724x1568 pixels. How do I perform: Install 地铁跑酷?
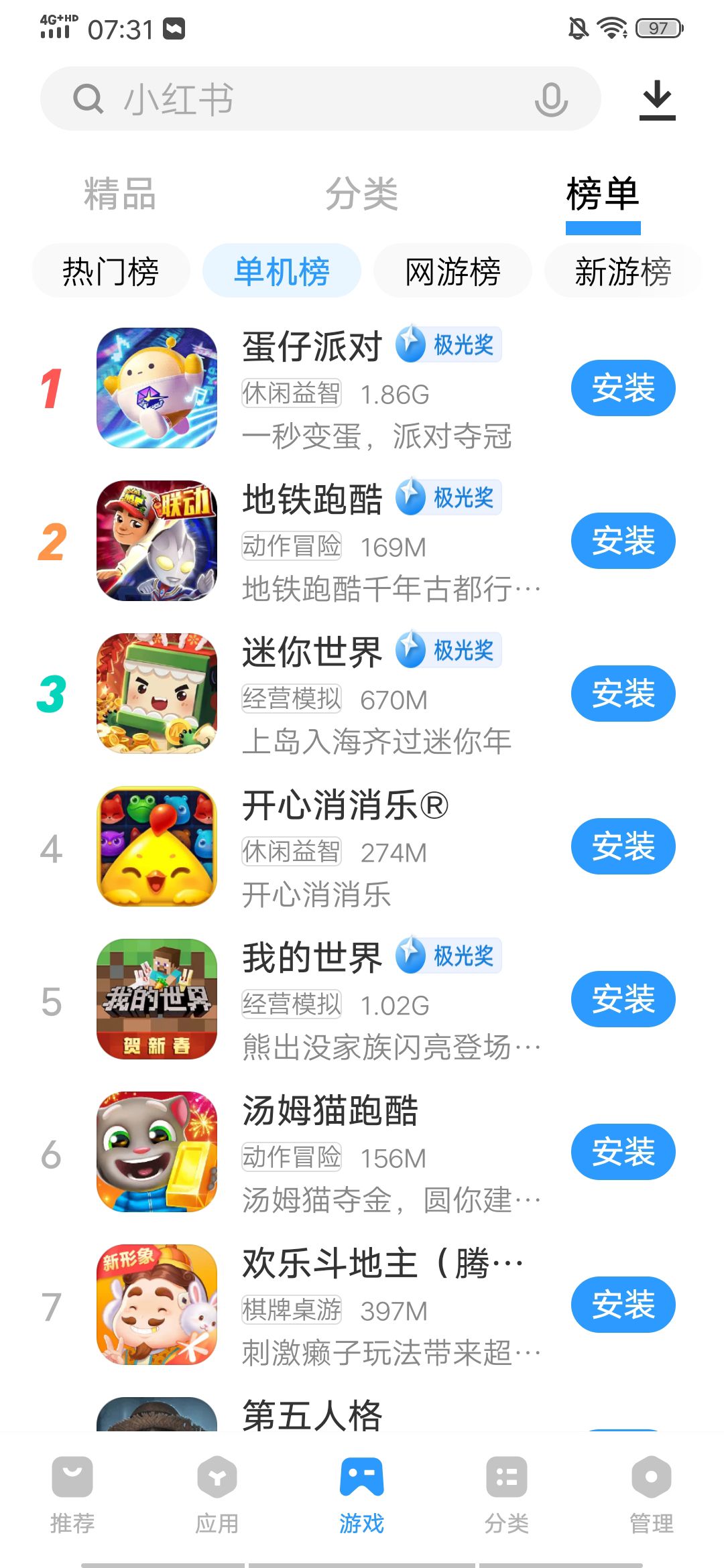623,541
